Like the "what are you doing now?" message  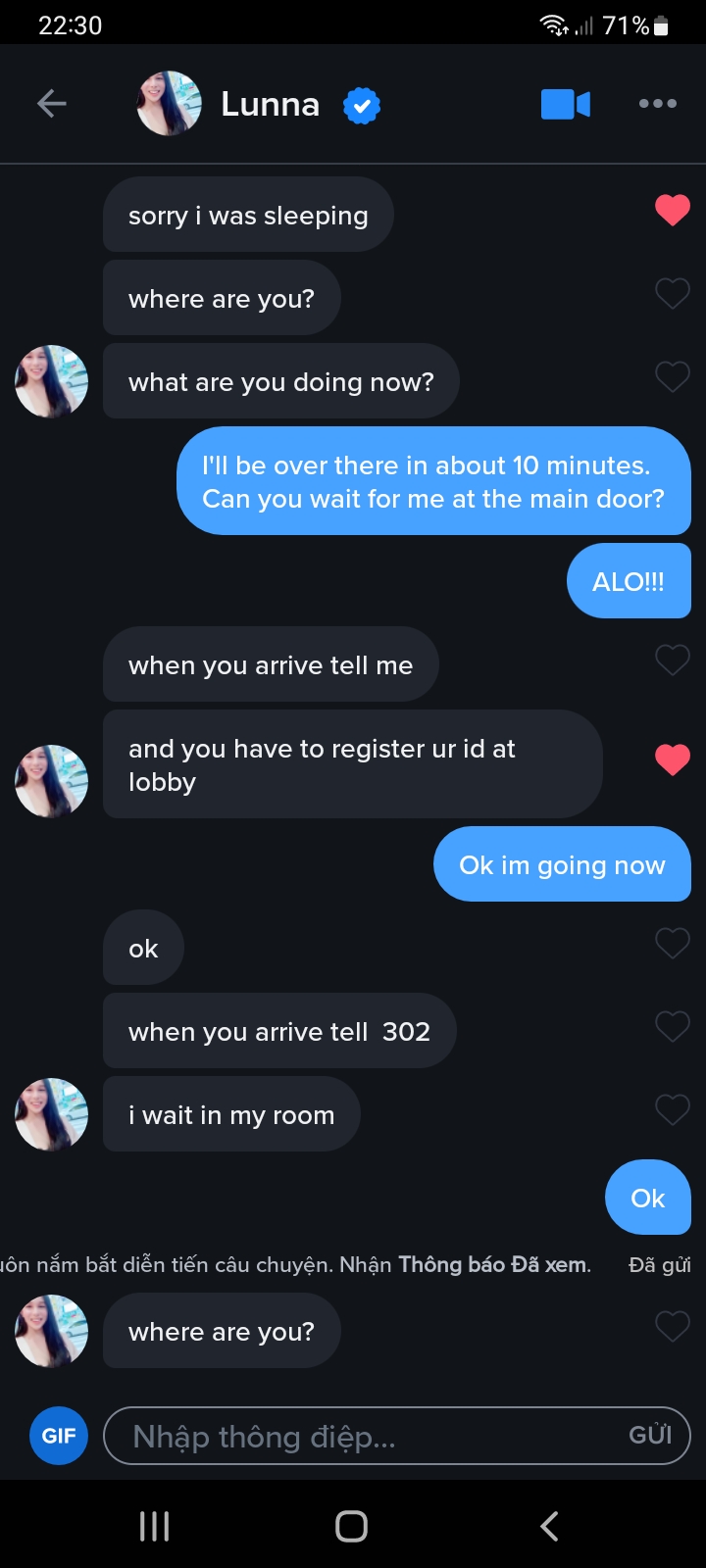tap(673, 376)
